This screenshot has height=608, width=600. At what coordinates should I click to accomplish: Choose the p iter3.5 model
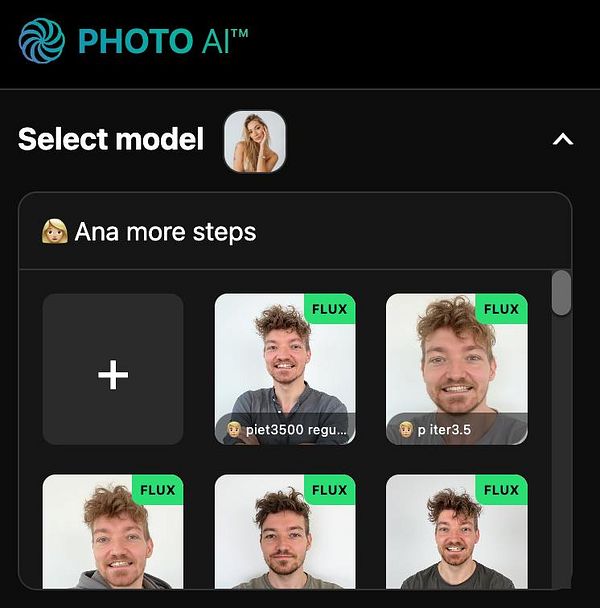pyautogui.click(x=456, y=369)
